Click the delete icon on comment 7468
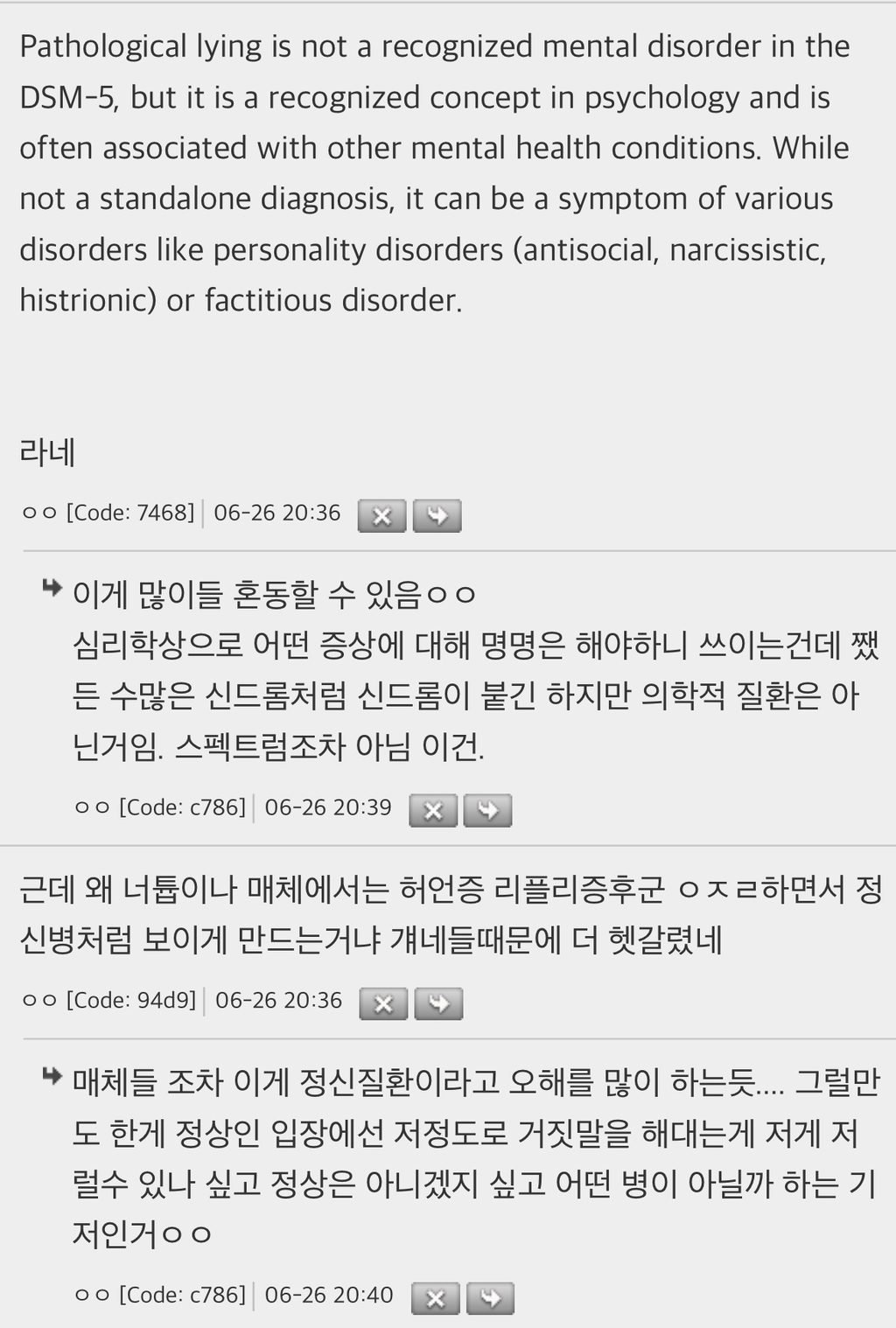The width and height of the screenshot is (896, 1328). [381, 516]
